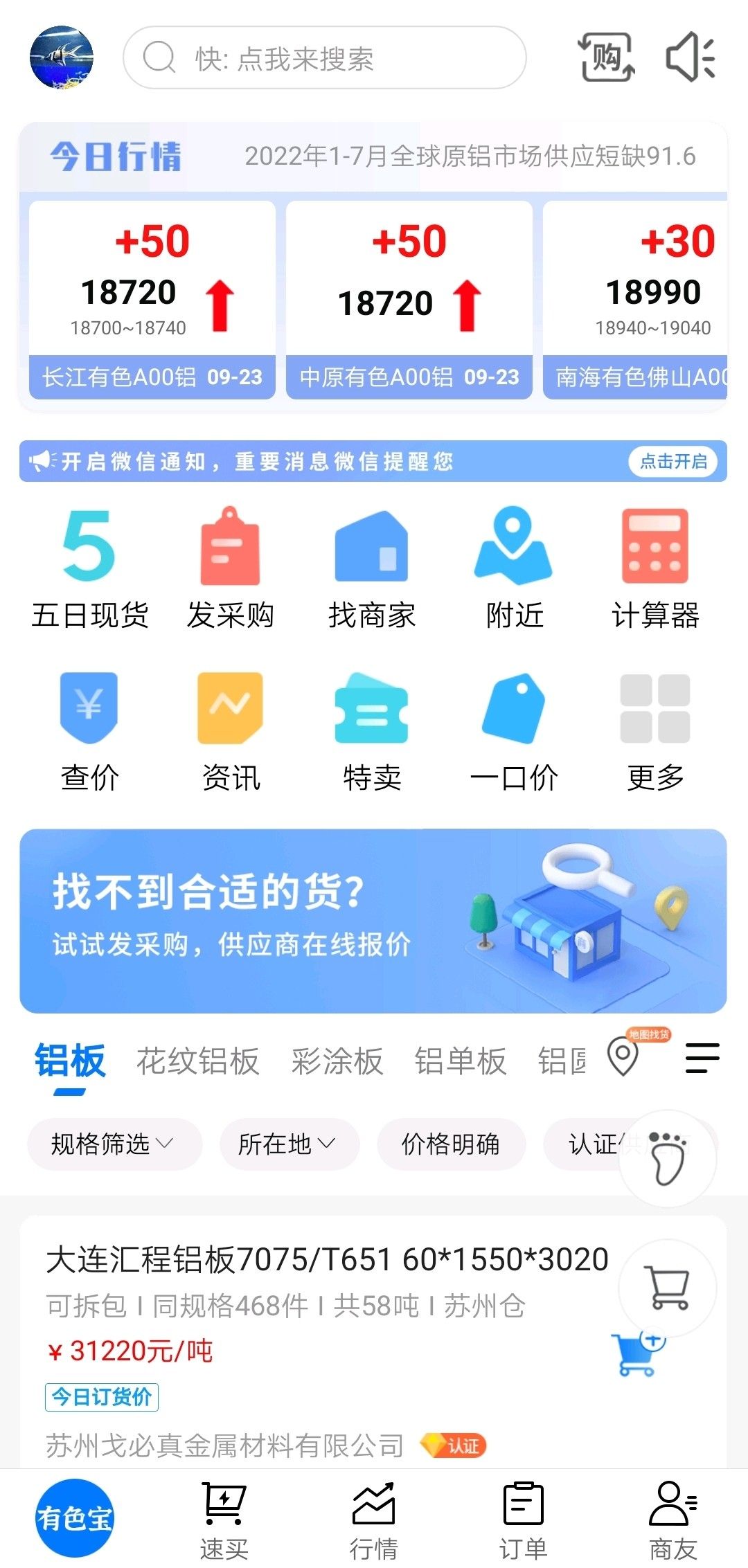
Task: Switch to the 行情 bottom tab
Action: (x=373, y=1519)
